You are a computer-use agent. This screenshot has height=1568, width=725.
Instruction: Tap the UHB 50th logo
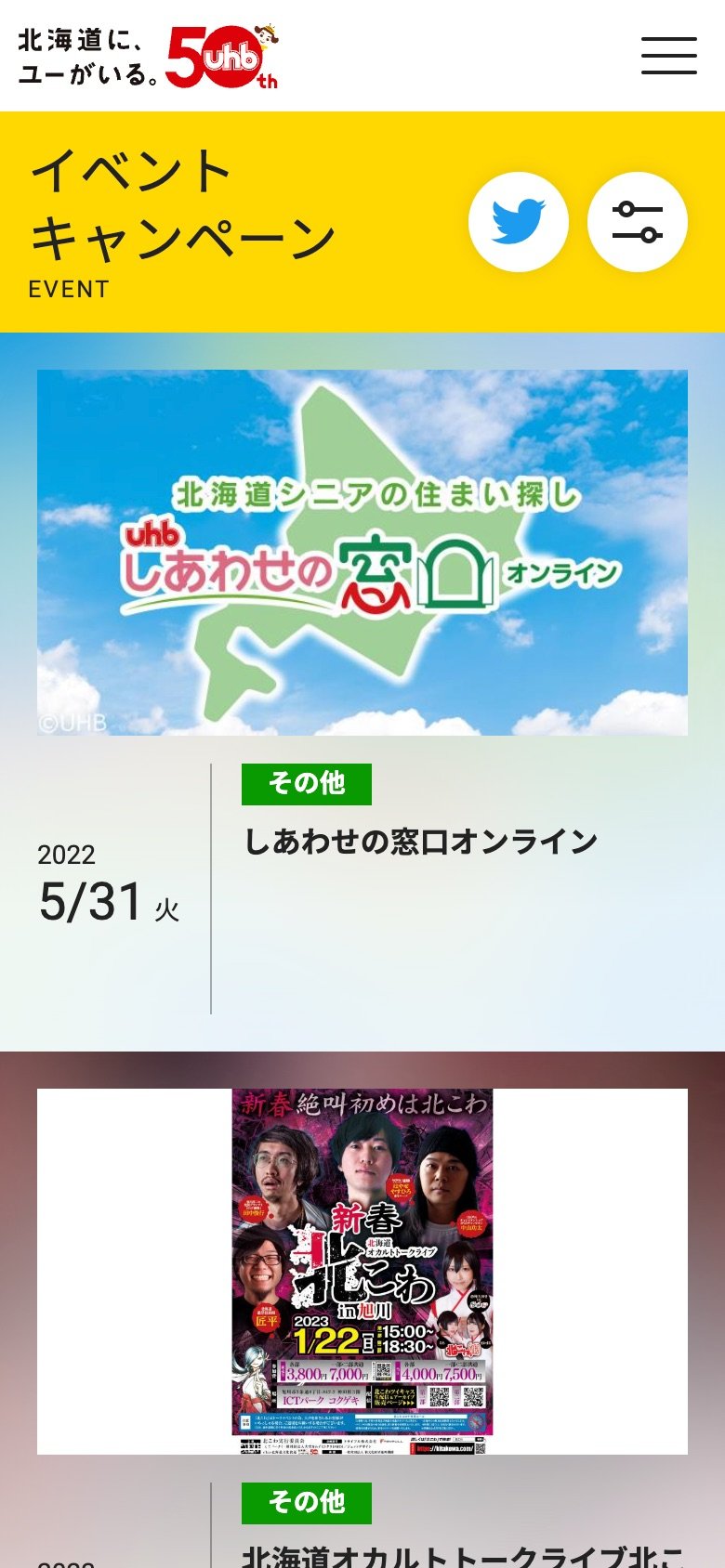click(x=149, y=57)
